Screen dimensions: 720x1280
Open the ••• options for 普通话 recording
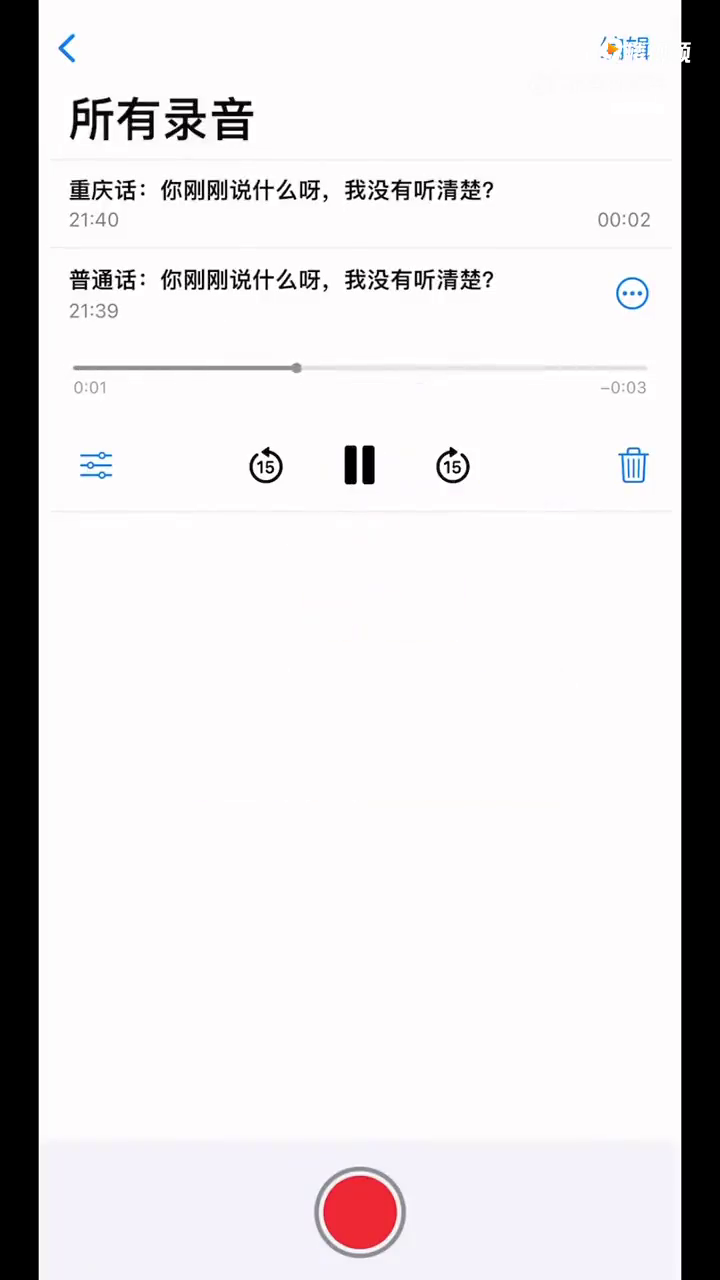(632, 293)
